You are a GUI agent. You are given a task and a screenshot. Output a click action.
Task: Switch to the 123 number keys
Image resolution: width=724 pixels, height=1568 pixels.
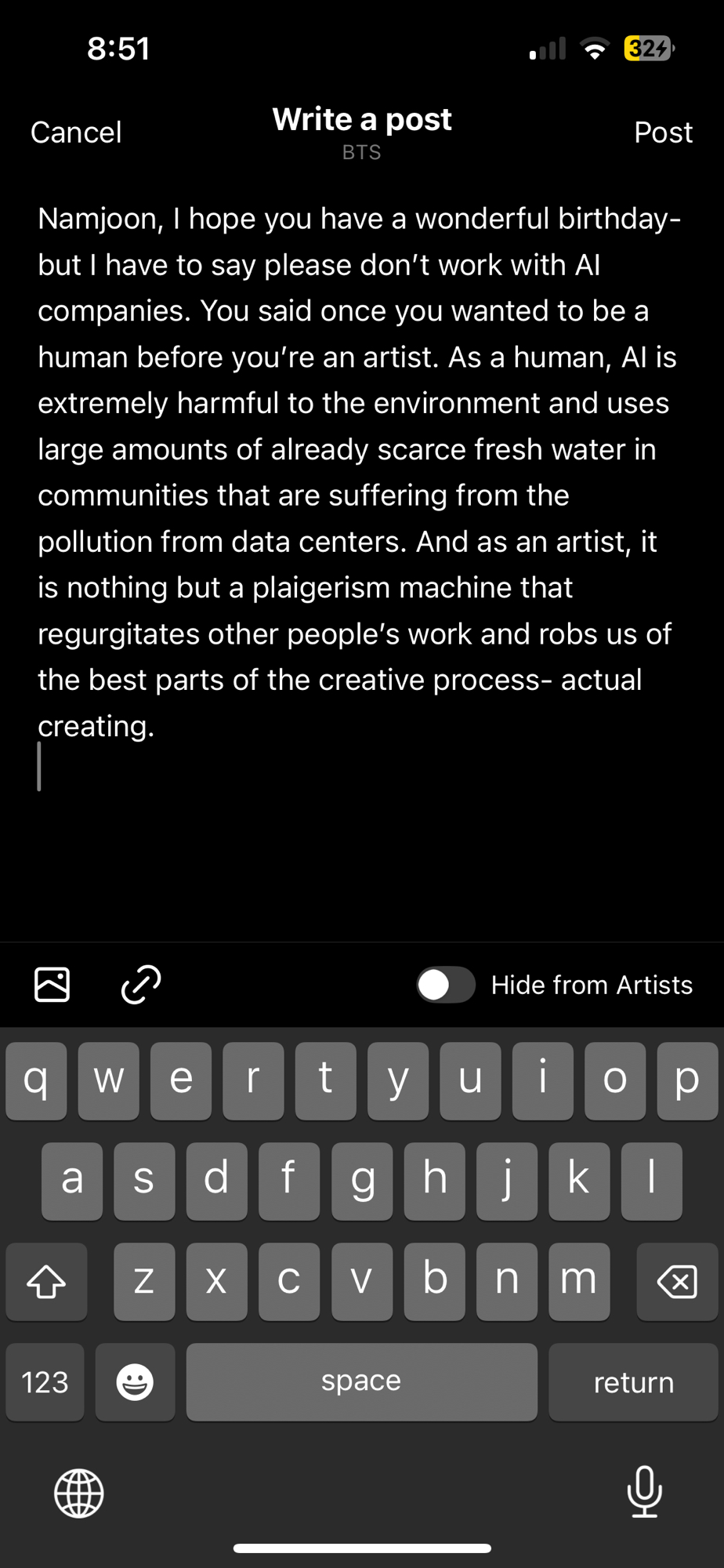(x=45, y=1381)
